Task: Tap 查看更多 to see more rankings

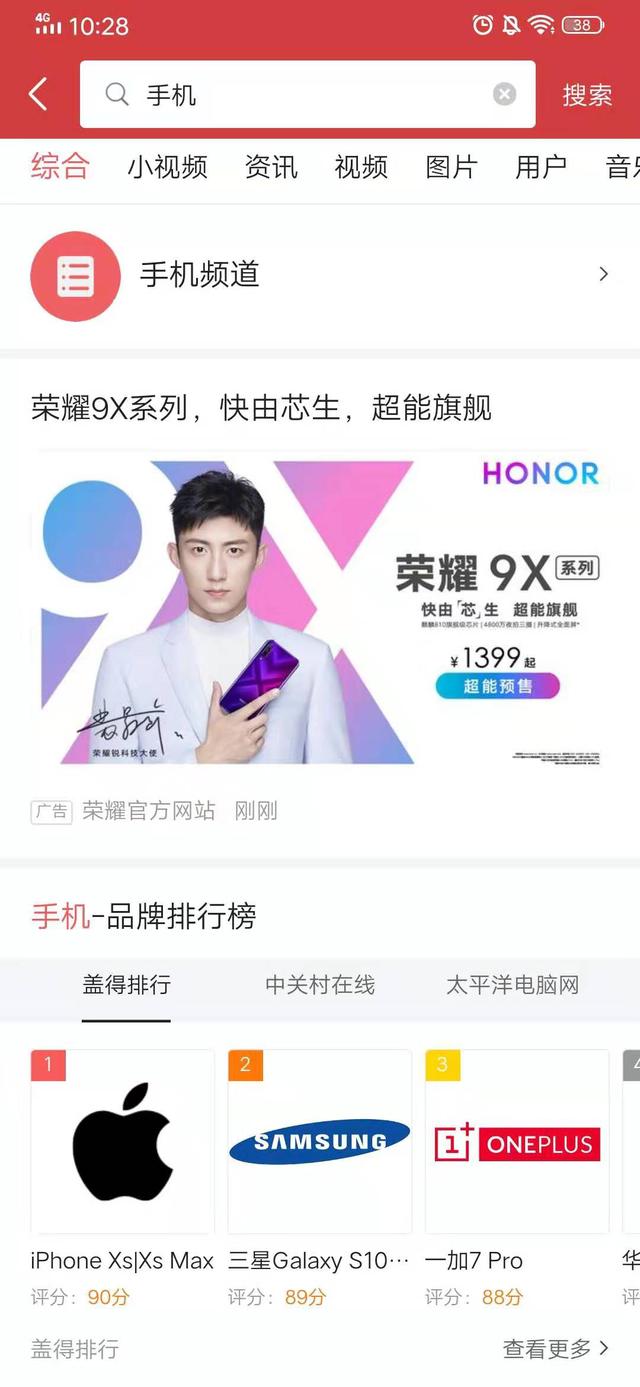Action: point(555,1349)
